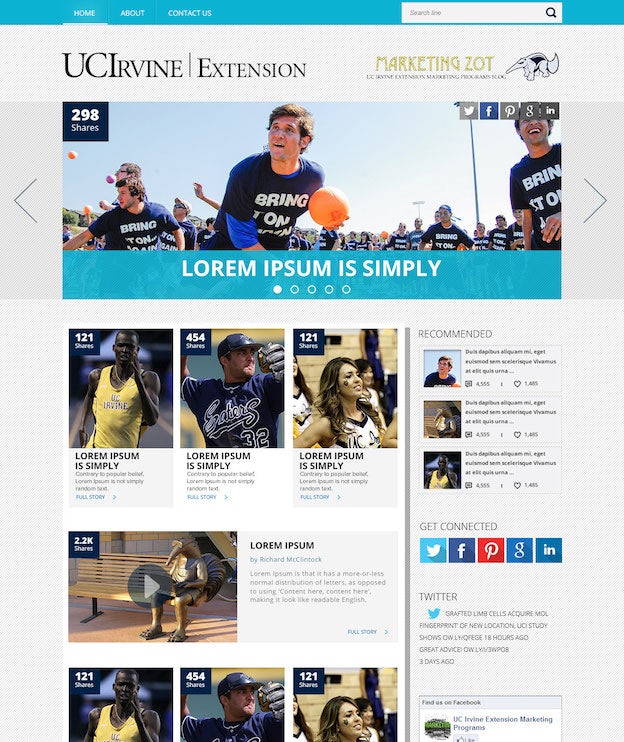Tap the magnifier icon in the search box
Viewport: 624px width, 742px height.
pos(550,13)
